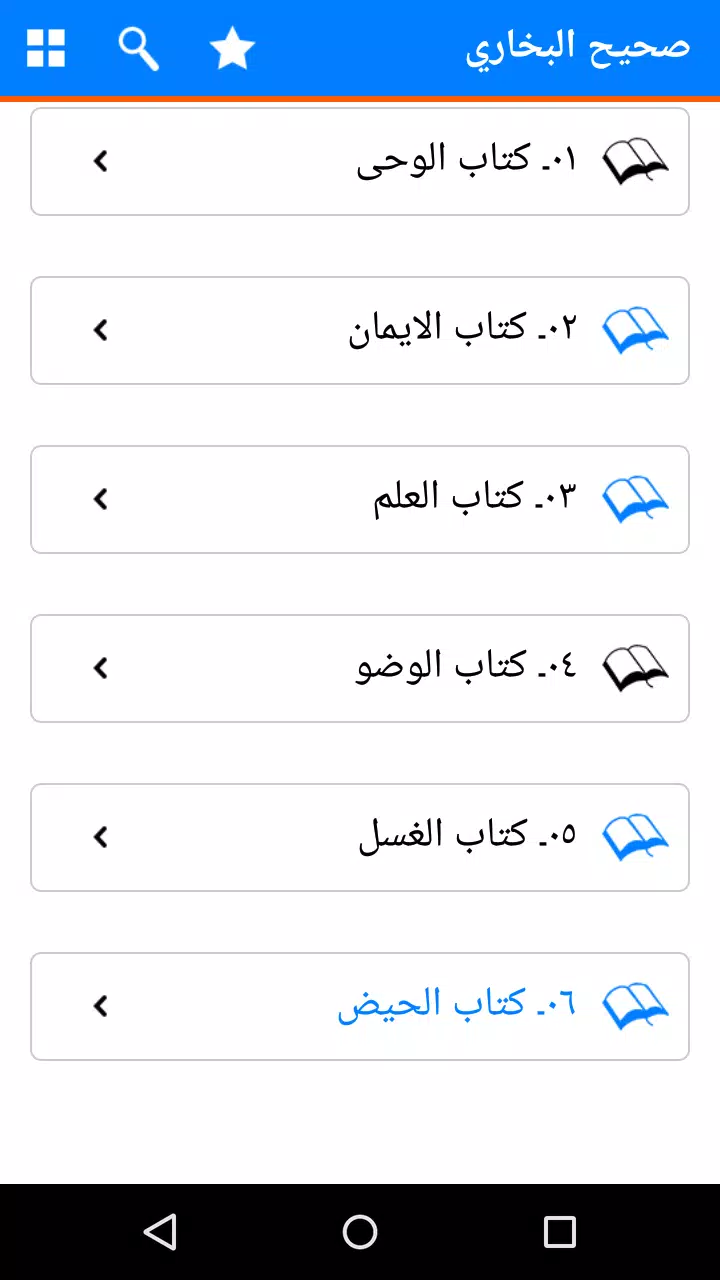720x1280 pixels.
Task: Open ٠٢ كتاب الايمان
Action: click(360, 330)
